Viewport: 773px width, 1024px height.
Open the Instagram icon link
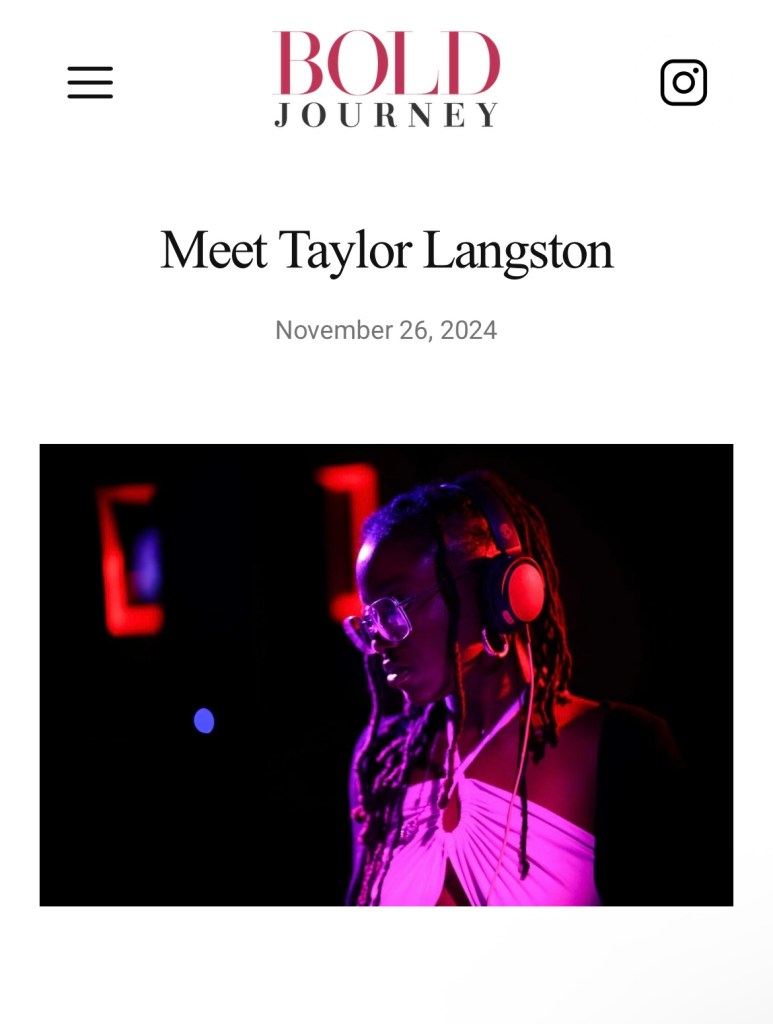click(x=683, y=82)
